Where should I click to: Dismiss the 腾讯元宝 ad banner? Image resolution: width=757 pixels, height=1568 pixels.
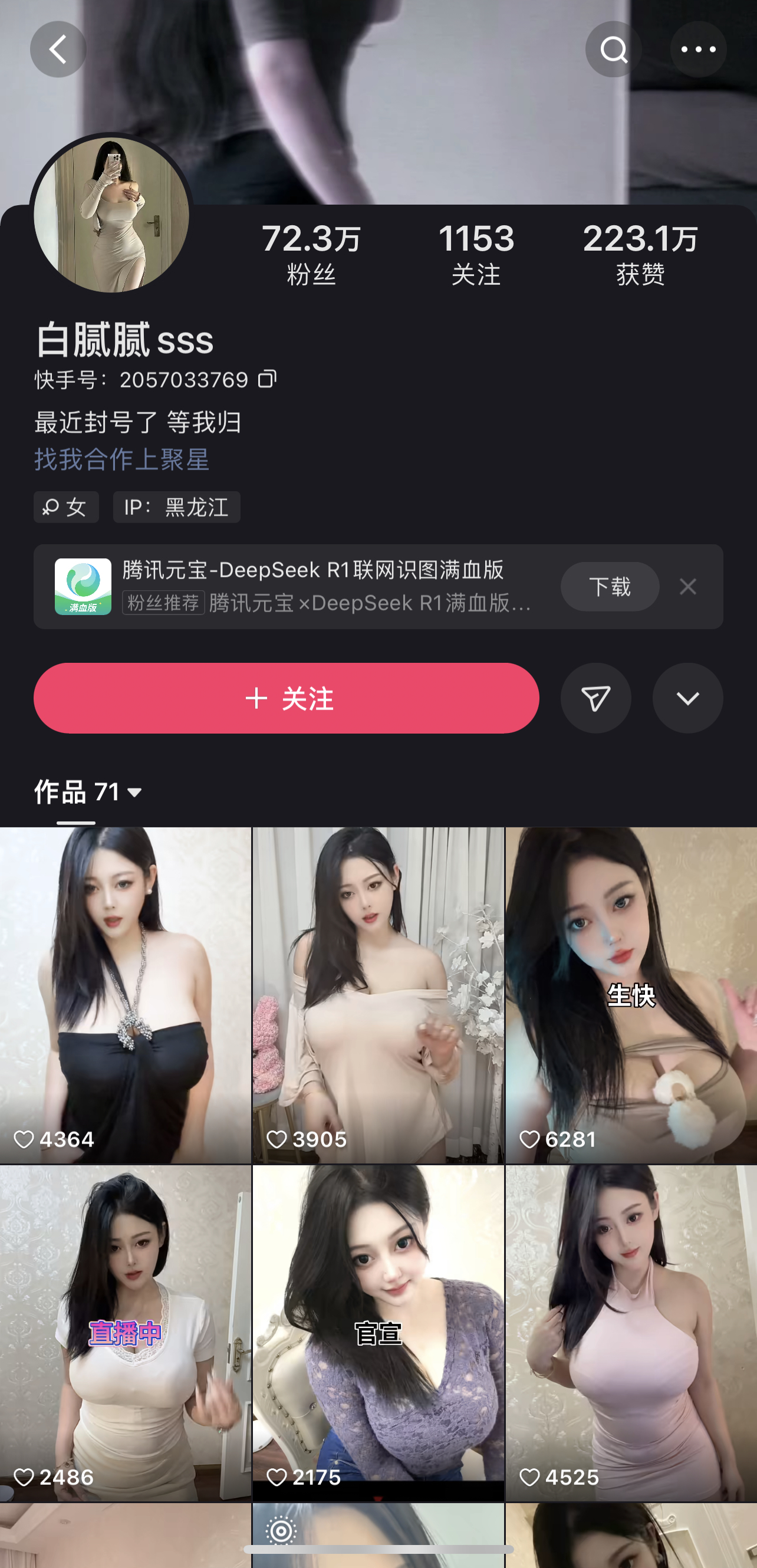[x=687, y=586]
